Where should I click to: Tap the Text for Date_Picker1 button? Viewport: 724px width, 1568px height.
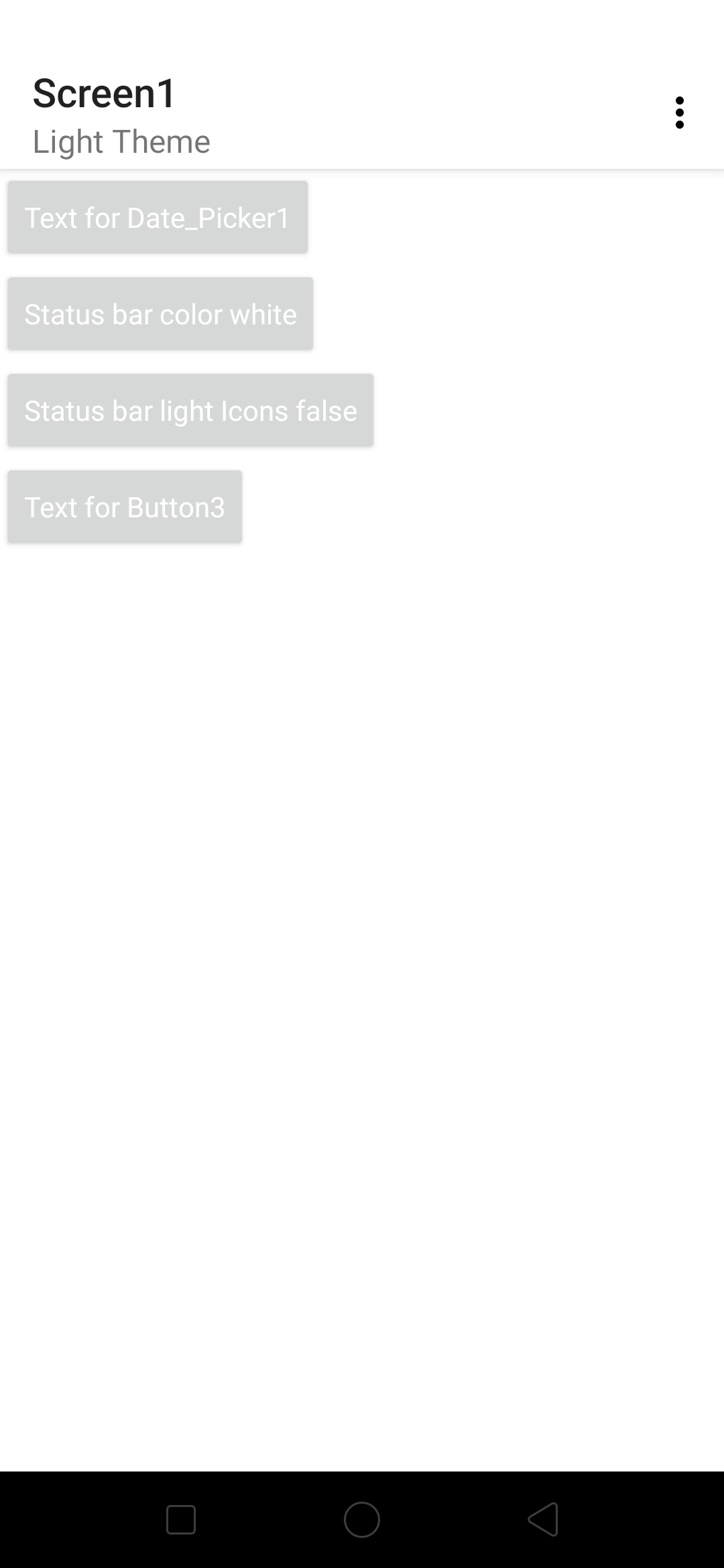click(158, 217)
